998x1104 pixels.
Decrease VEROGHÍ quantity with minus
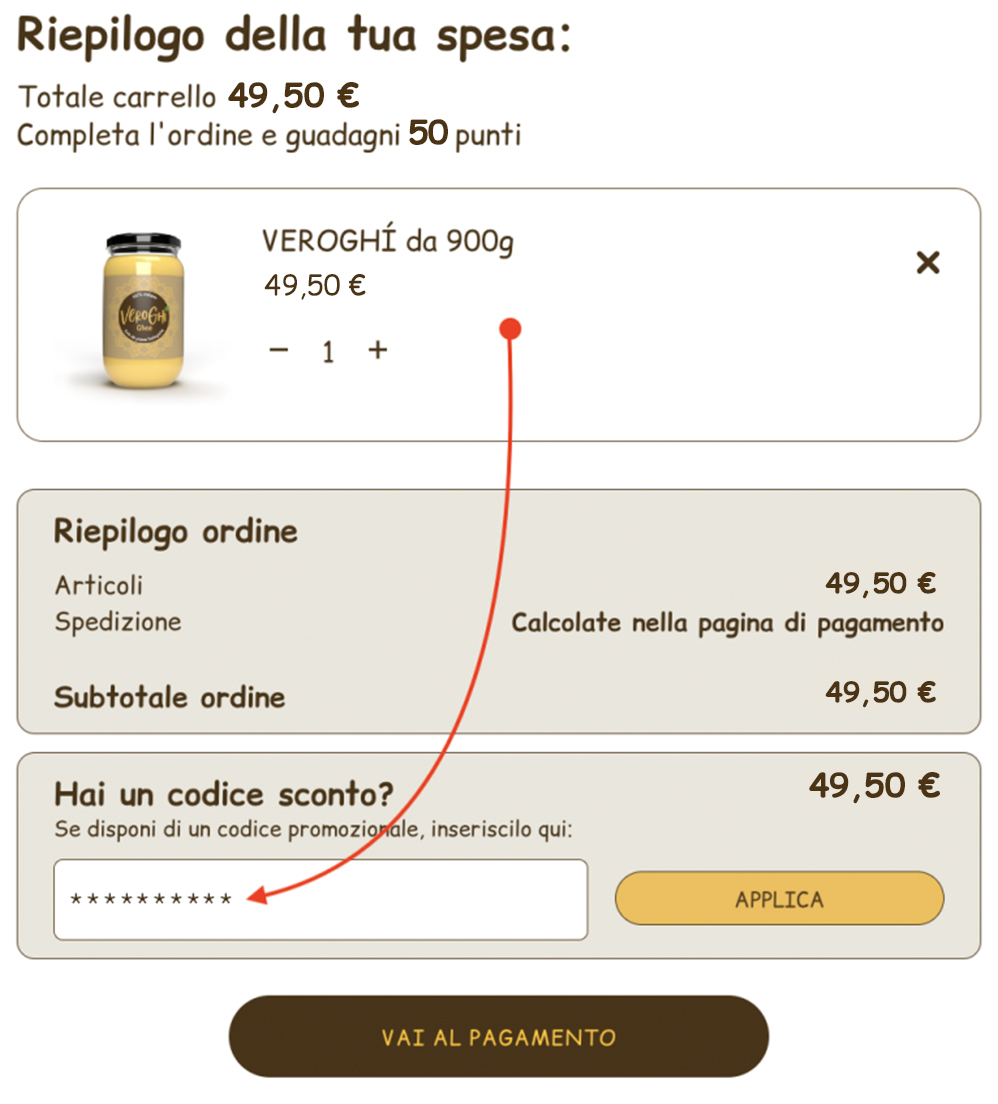279,350
